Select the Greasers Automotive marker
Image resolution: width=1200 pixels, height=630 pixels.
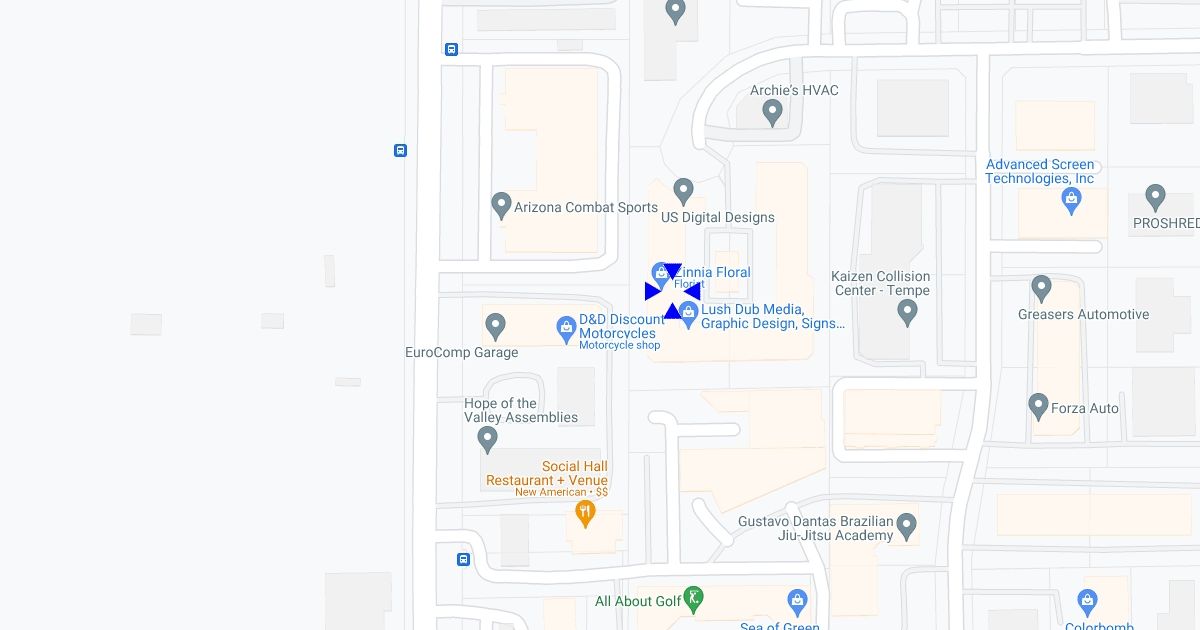(x=1042, y=289)
